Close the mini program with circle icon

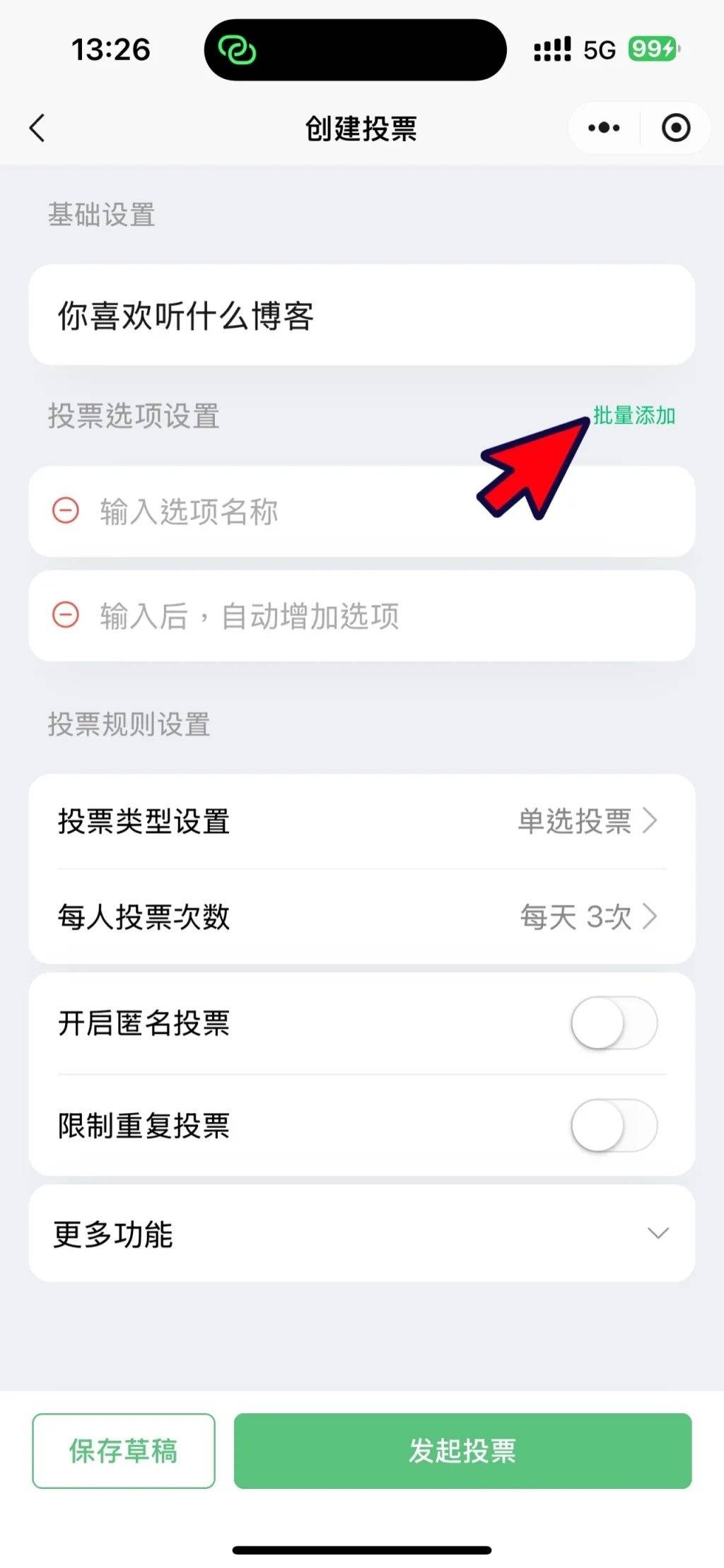(676, 128)
